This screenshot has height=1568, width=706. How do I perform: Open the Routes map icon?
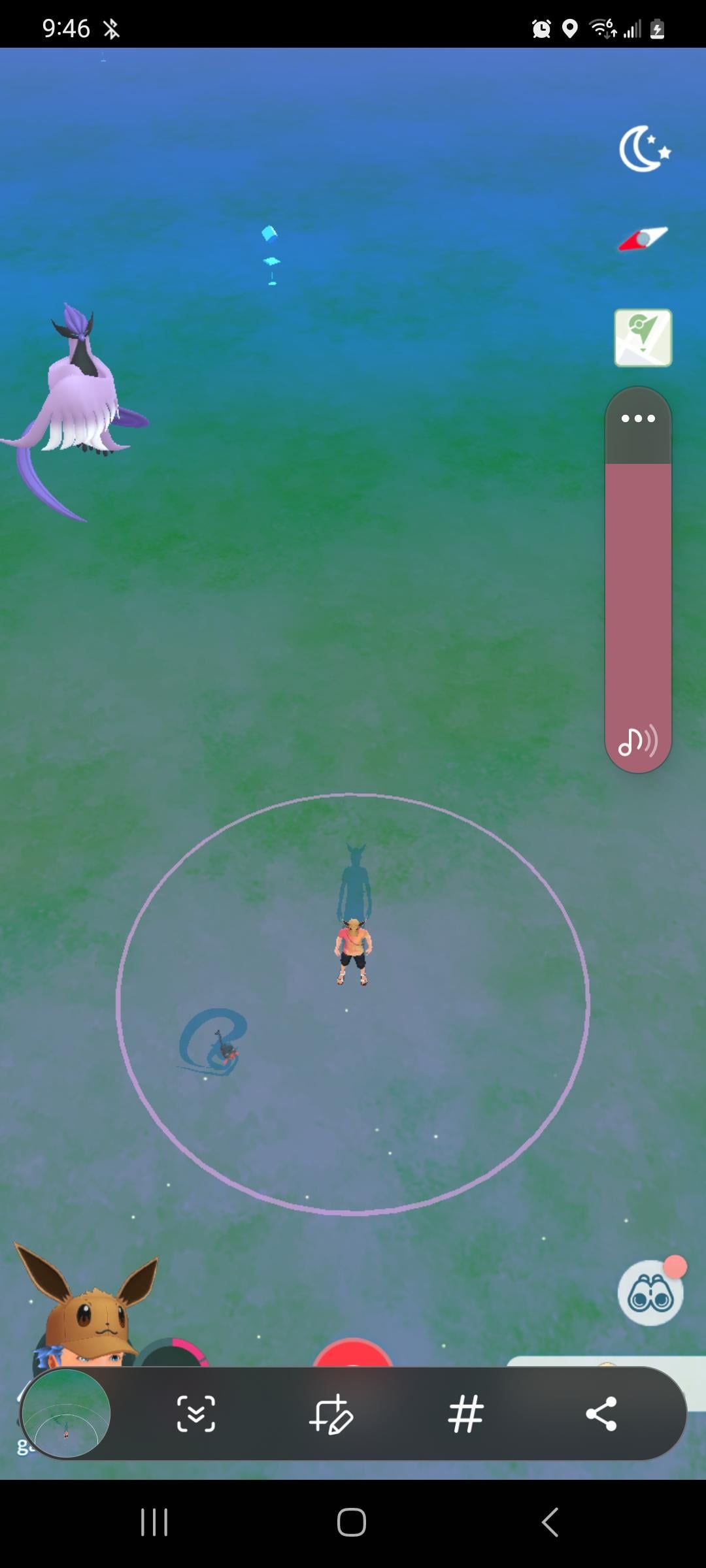coord(643,338)
